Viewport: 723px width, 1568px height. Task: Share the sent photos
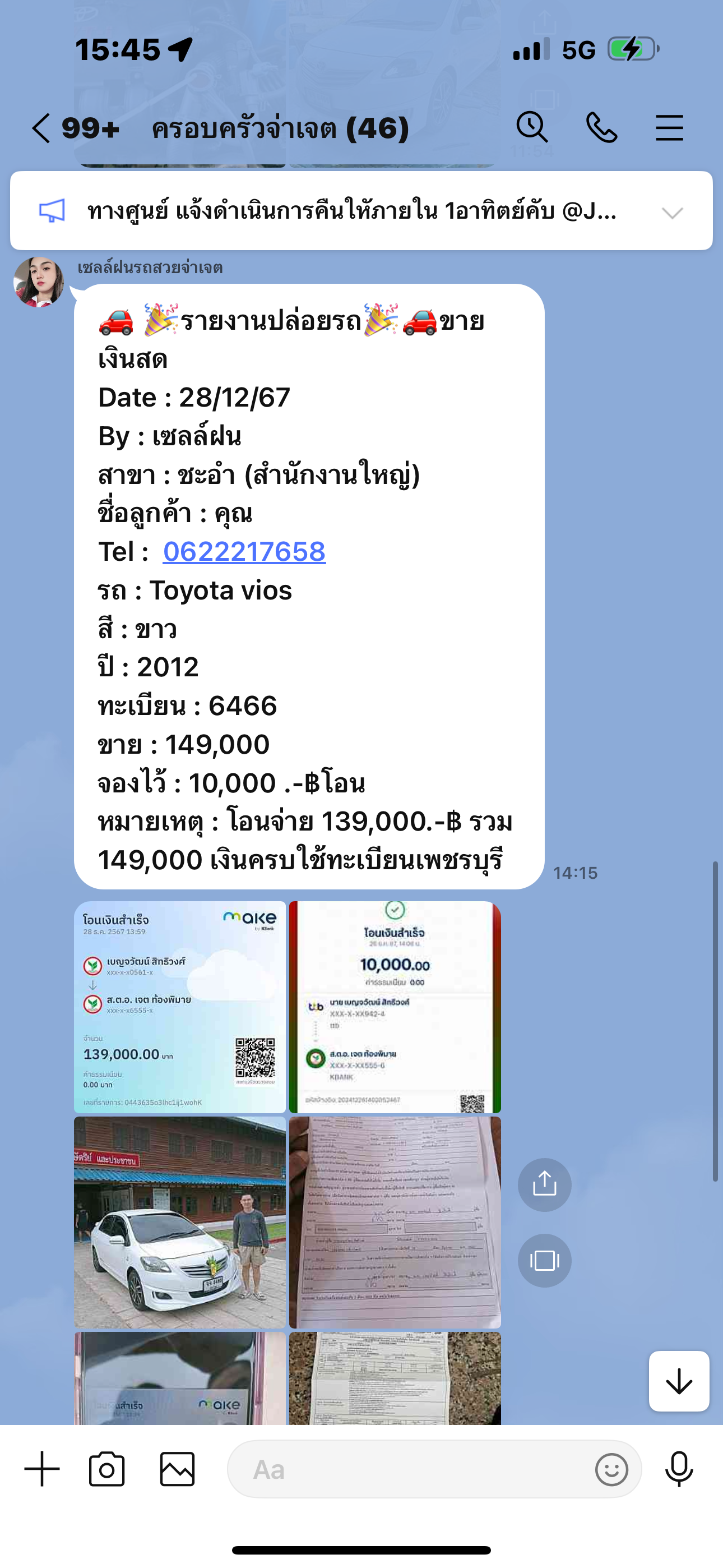[x=545, y=1184]
